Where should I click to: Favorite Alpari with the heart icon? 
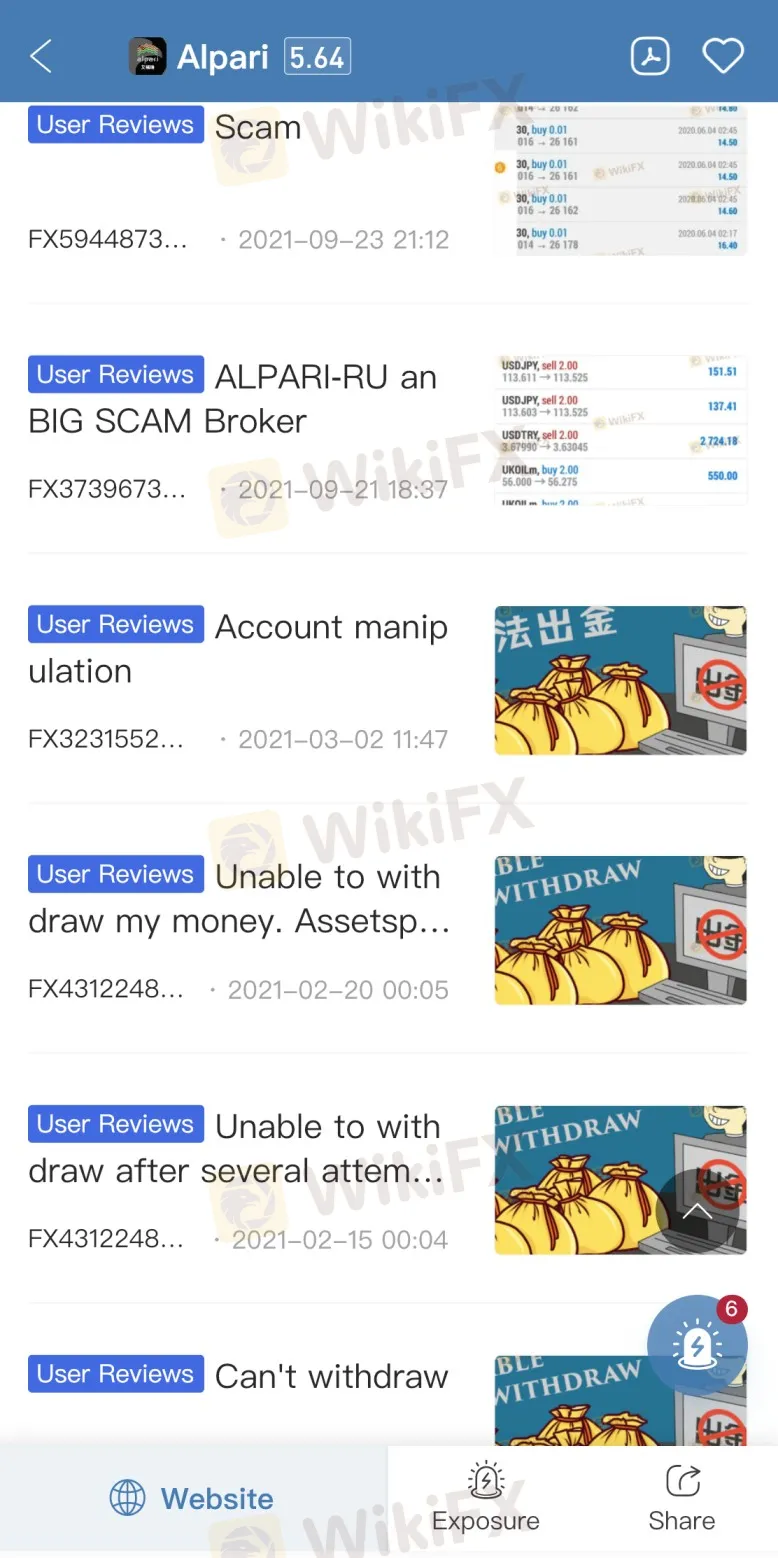tap(723, 56)
